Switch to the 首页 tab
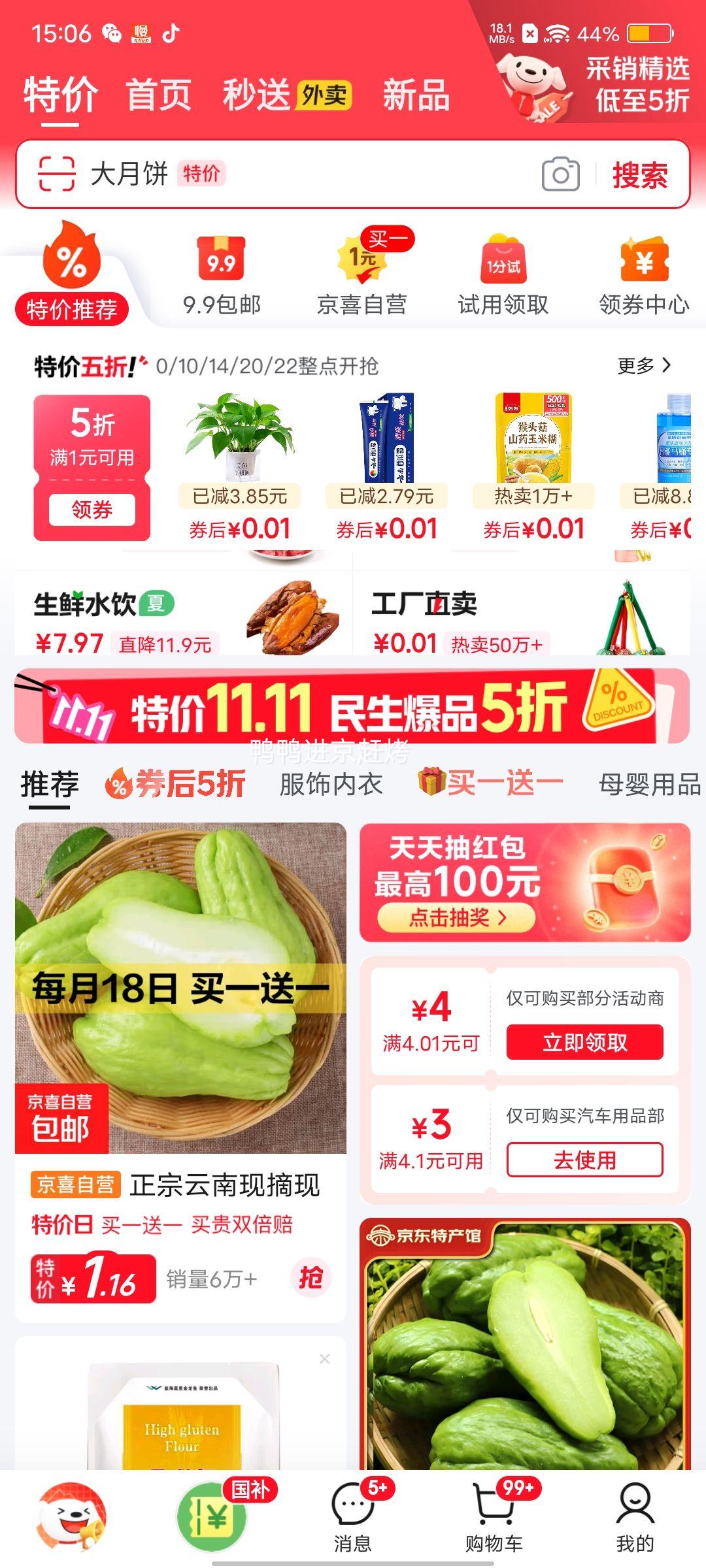The image size is (706, 1568). pos(158,95)
